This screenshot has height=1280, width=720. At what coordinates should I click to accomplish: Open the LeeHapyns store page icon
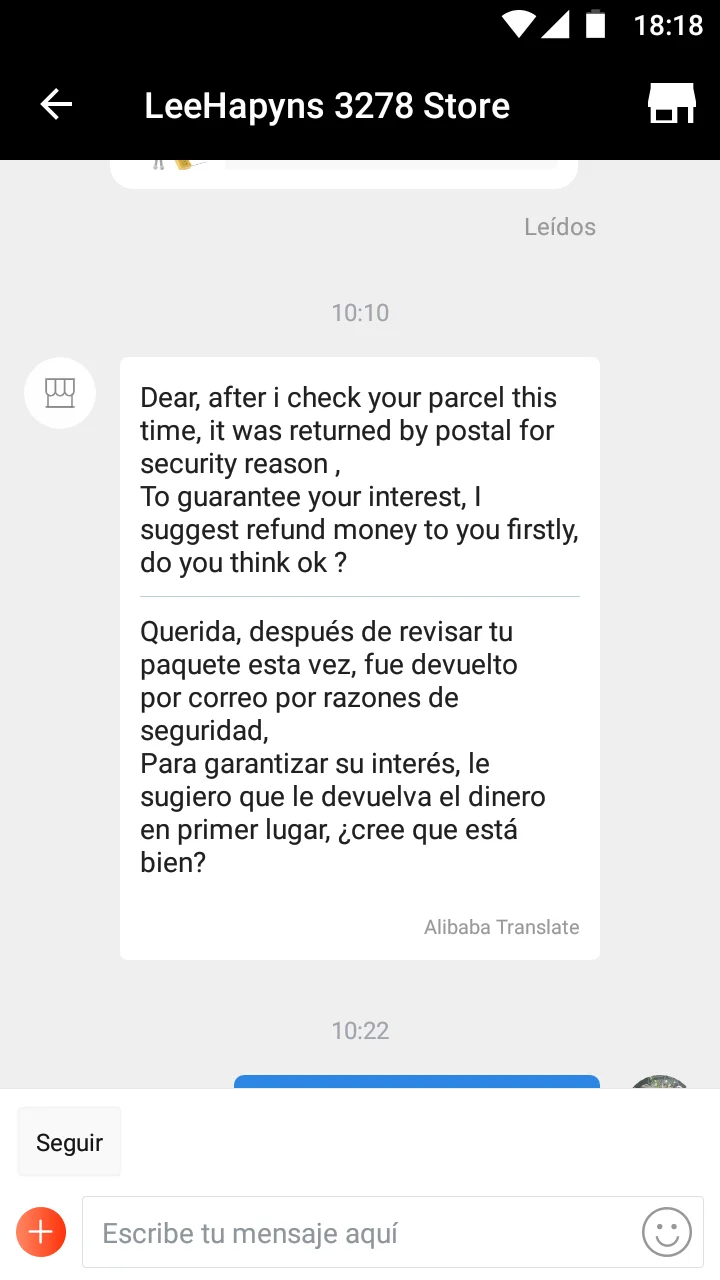point(671,104)
